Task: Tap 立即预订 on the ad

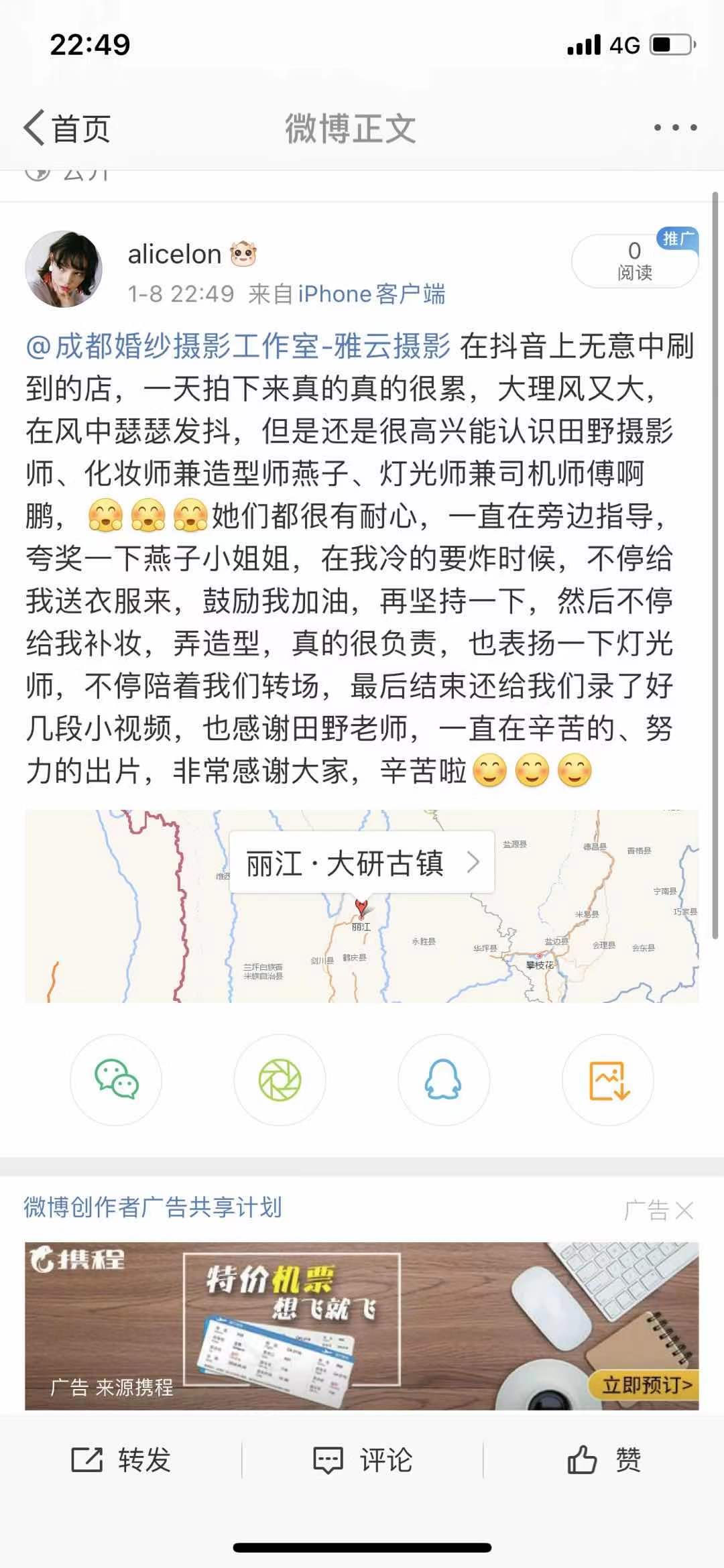Action: pos(645,1384)
